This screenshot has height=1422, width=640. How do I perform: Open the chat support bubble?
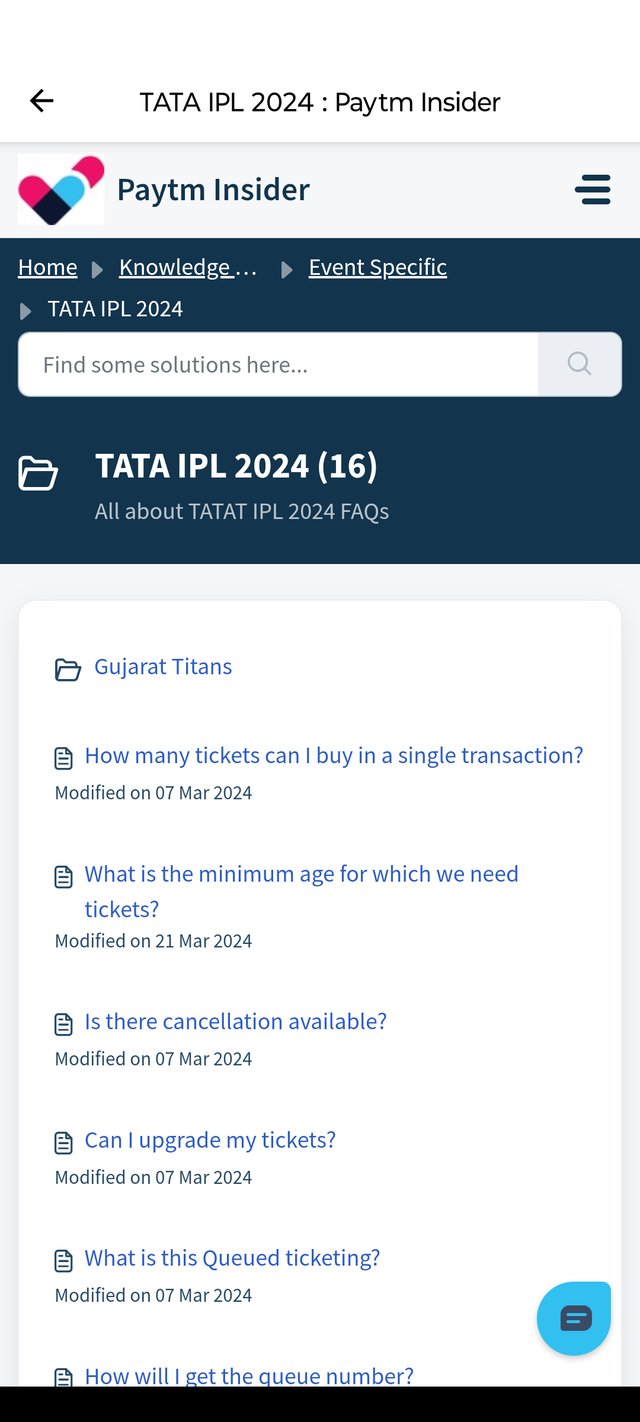[x=574, y=1319]
